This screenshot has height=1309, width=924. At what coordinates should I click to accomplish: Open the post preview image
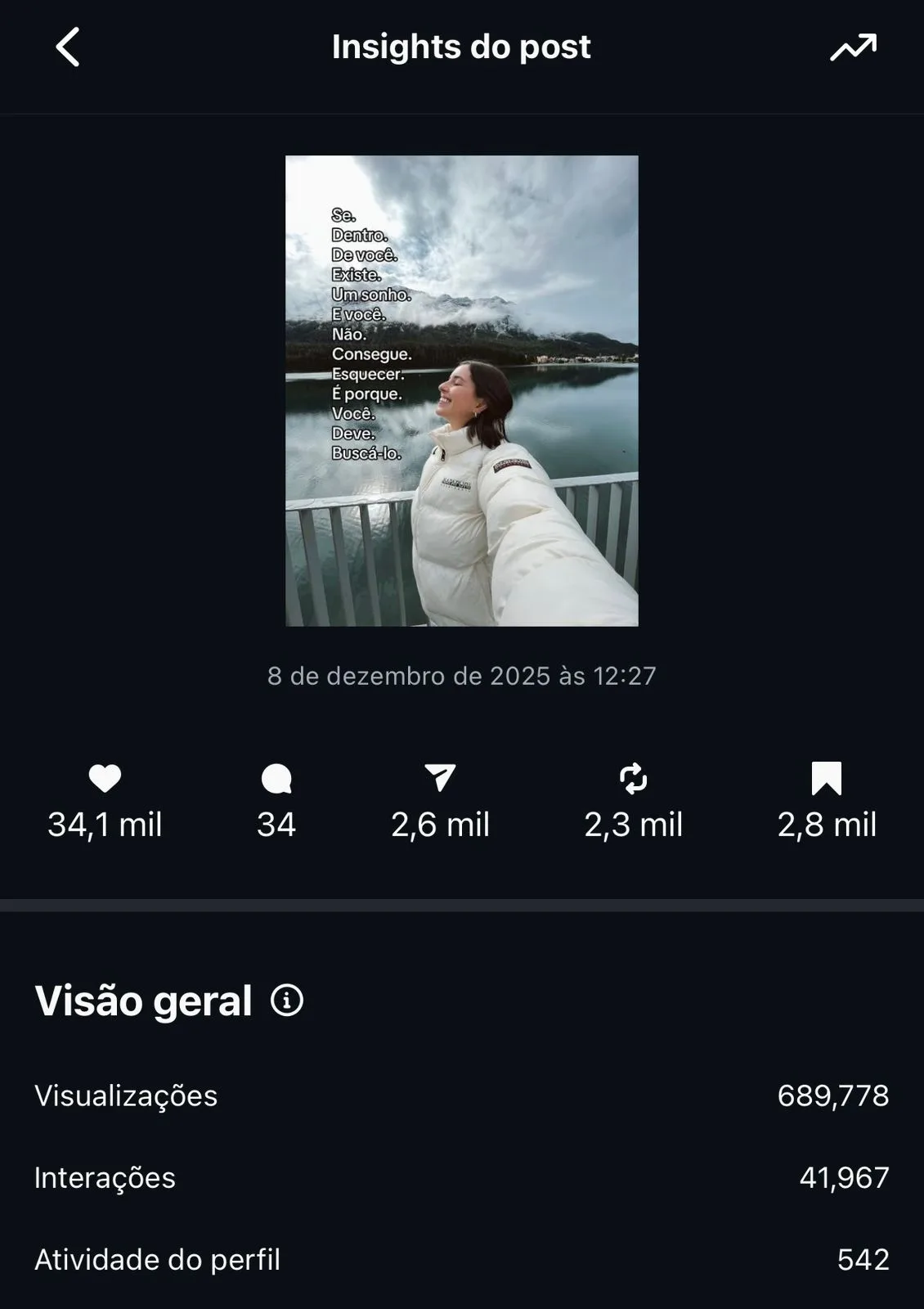pos(461,391)
